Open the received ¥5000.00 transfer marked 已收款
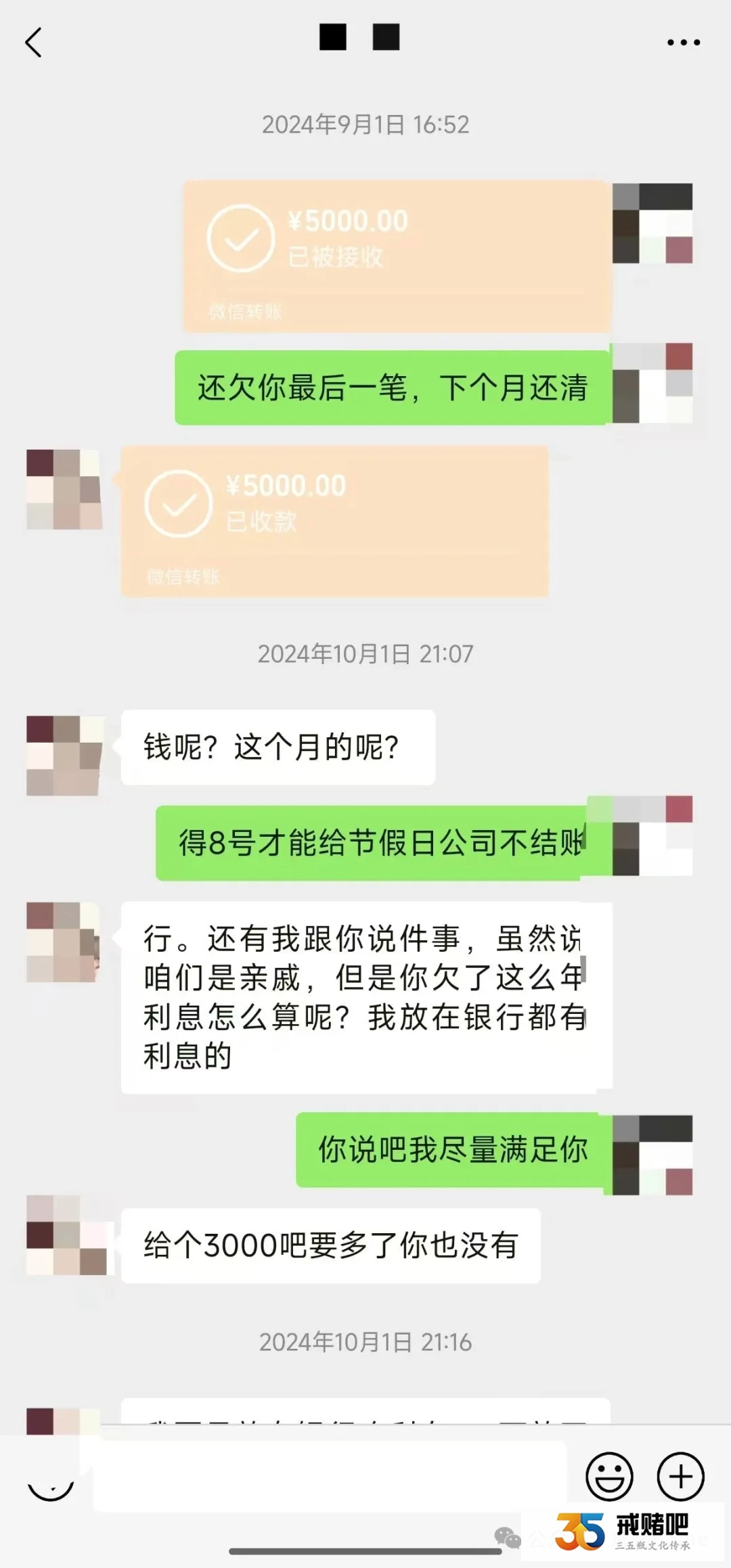This screenshot has width=731, height=1568. [x=334, y=521]
